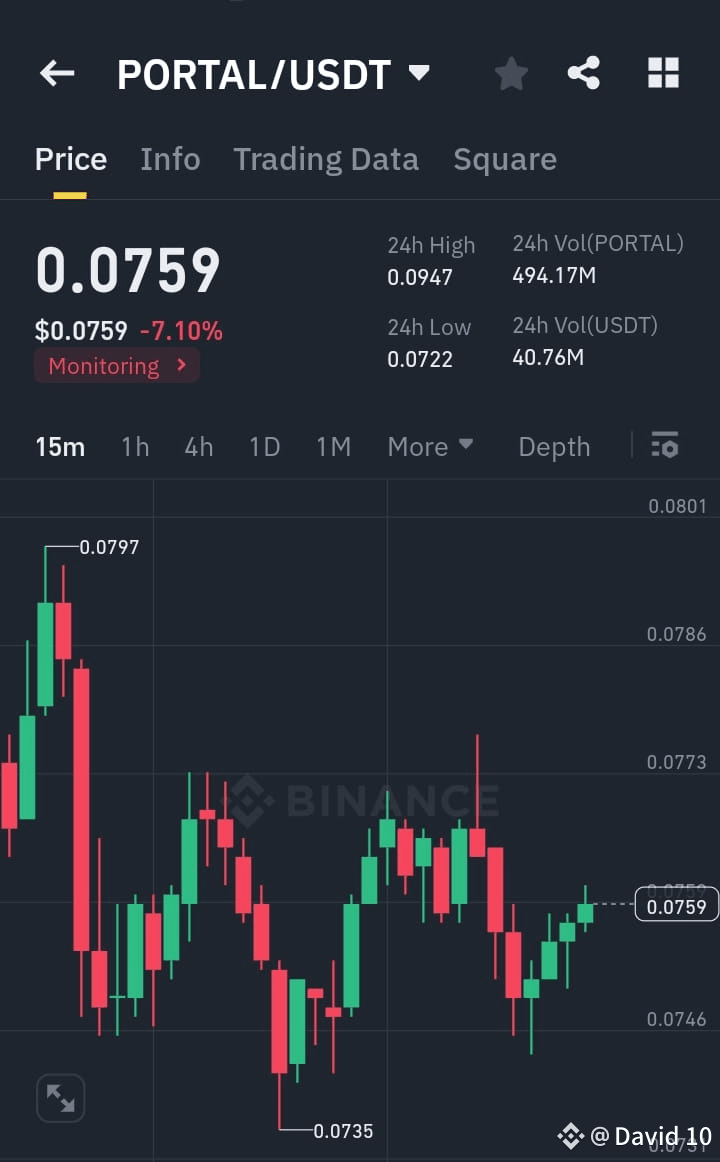The height and width of the screenshot is (1162, 720).
Task: Switch to the Trading Data tab
Action: point(326,159)
